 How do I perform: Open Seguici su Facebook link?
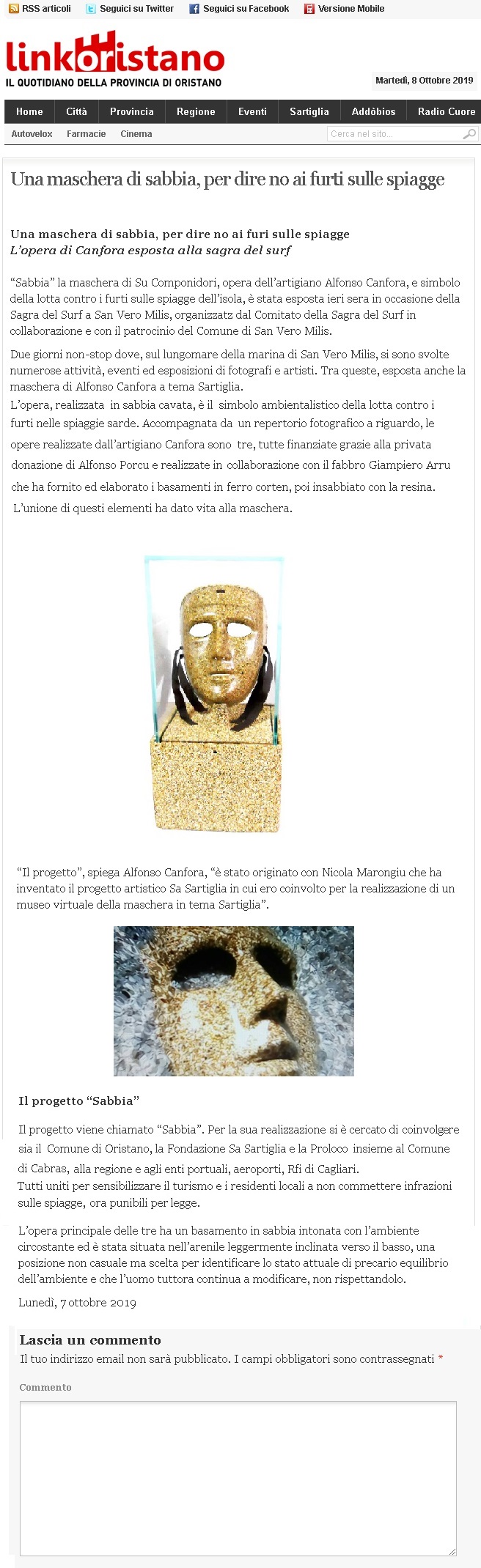pos(246,9)
